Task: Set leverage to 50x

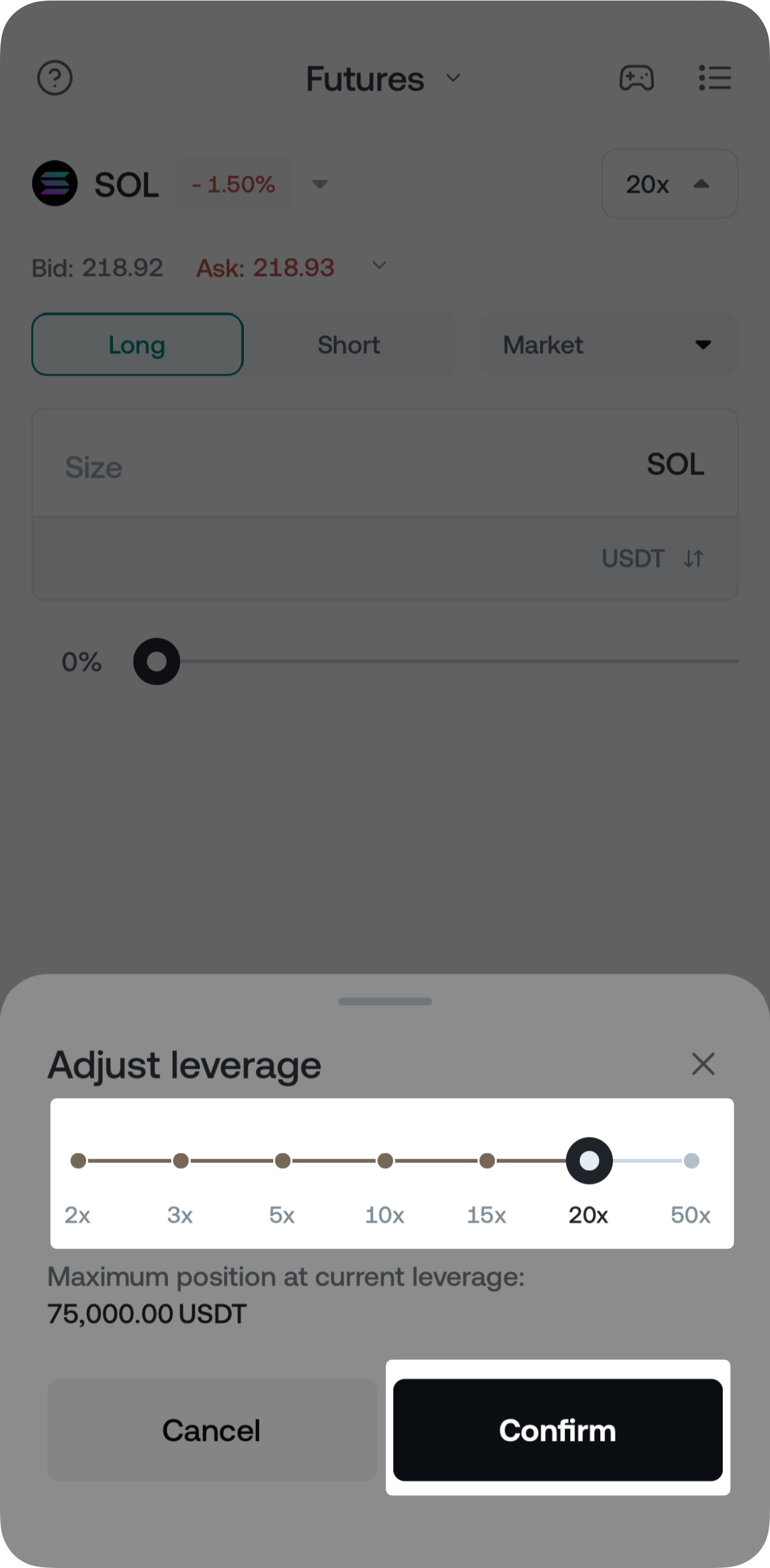Action: click(691, 1161)
